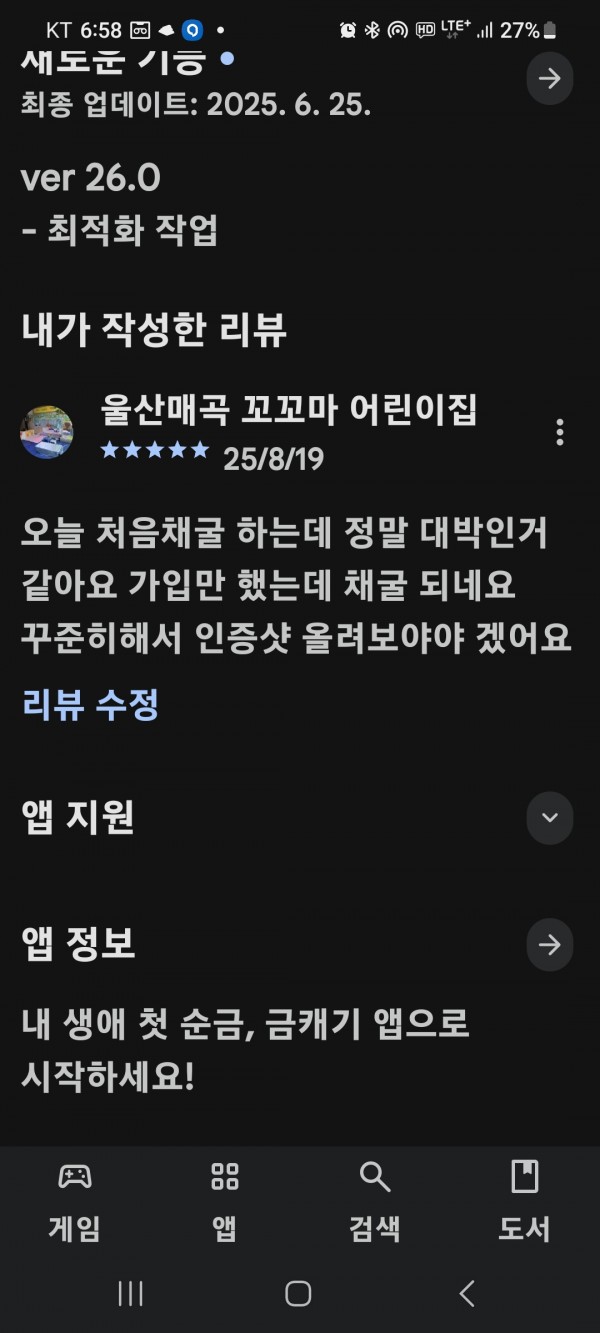
Task: Open the 새로운 기능 arrow
Action: (x=549, y=79)
